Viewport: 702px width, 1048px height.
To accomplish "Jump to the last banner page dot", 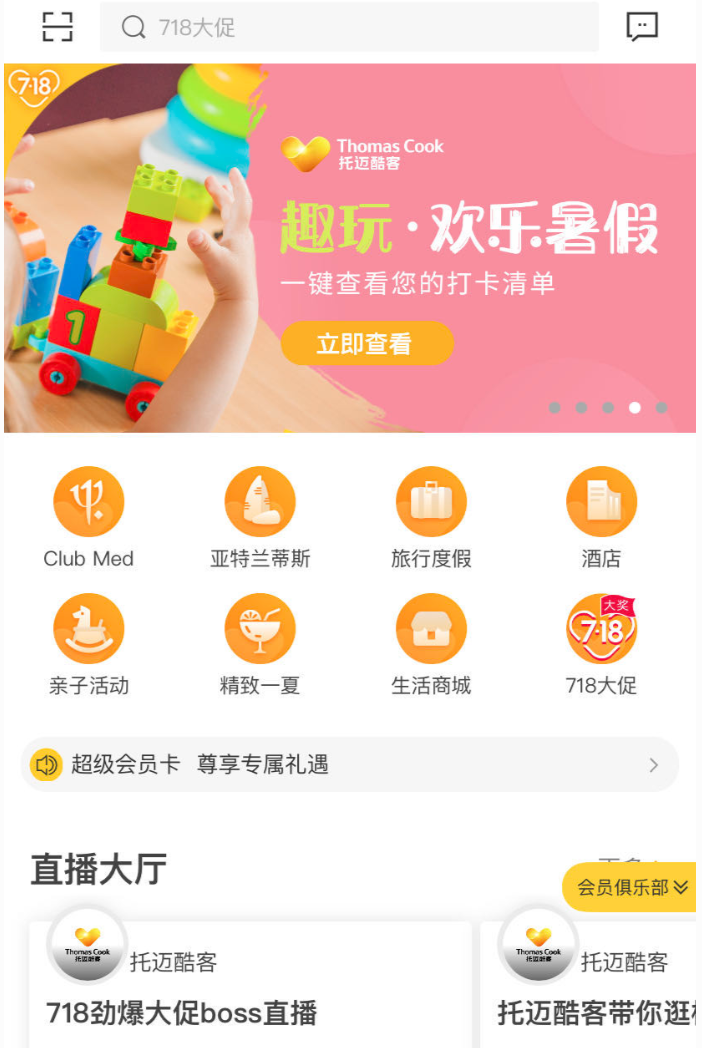I will [x=661, y=408].
